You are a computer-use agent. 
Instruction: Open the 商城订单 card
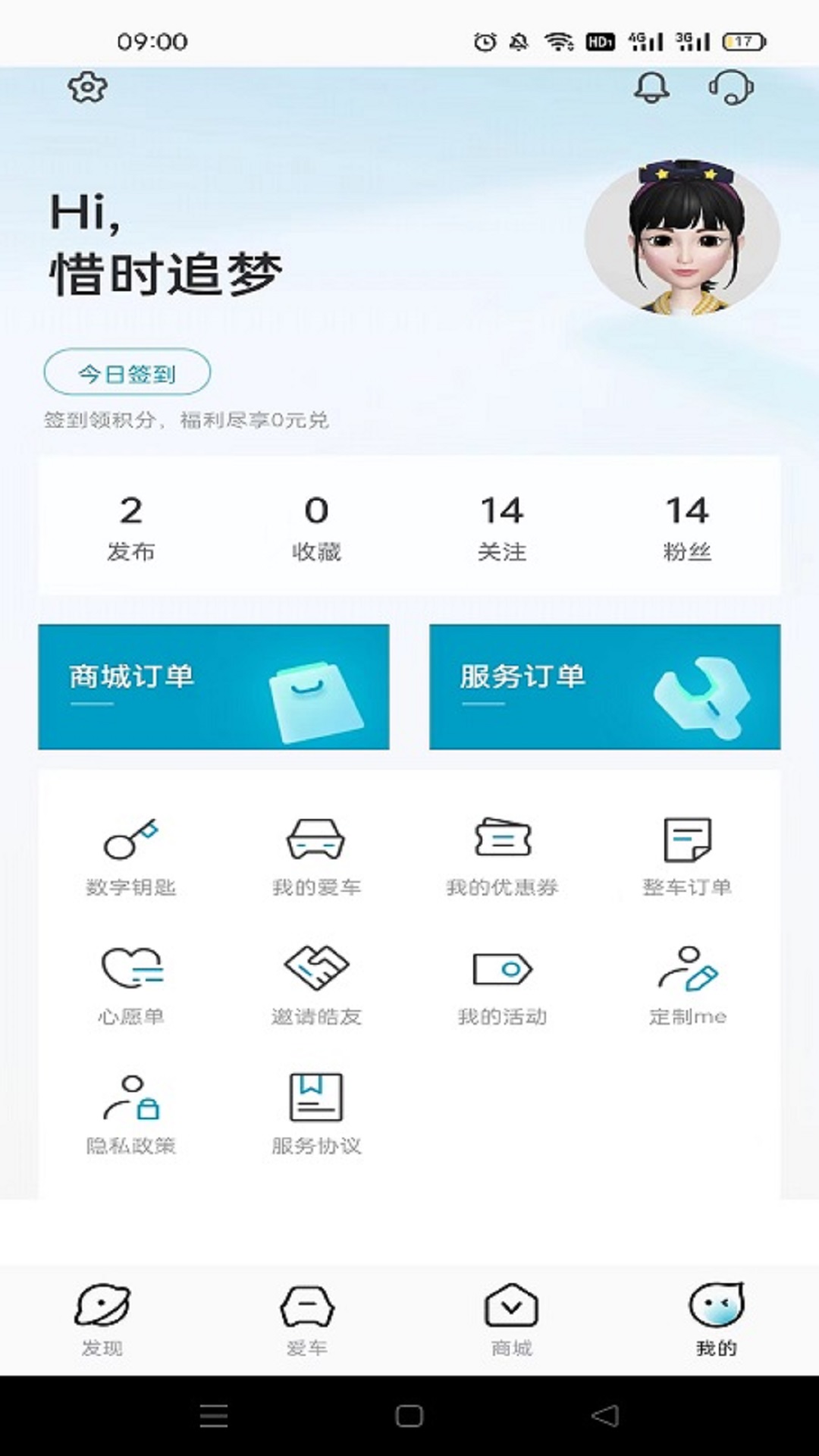tap(214, 686)
